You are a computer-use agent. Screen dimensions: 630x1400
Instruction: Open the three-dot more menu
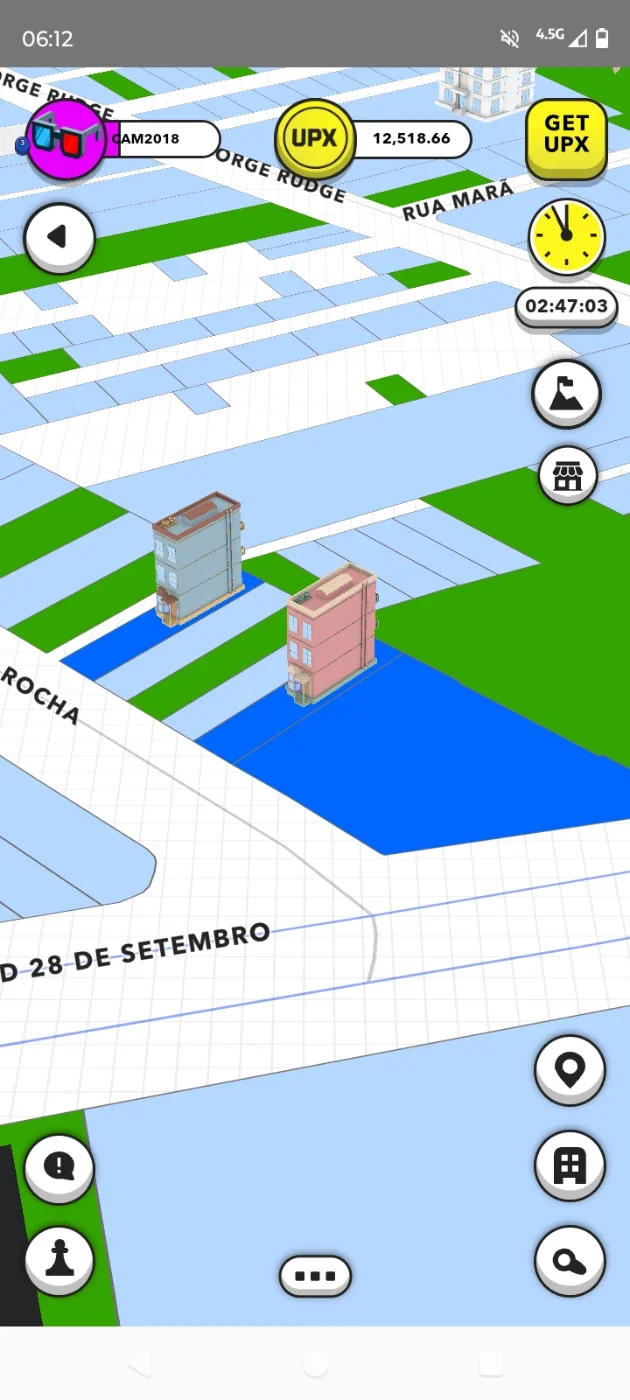[315, 1276]
